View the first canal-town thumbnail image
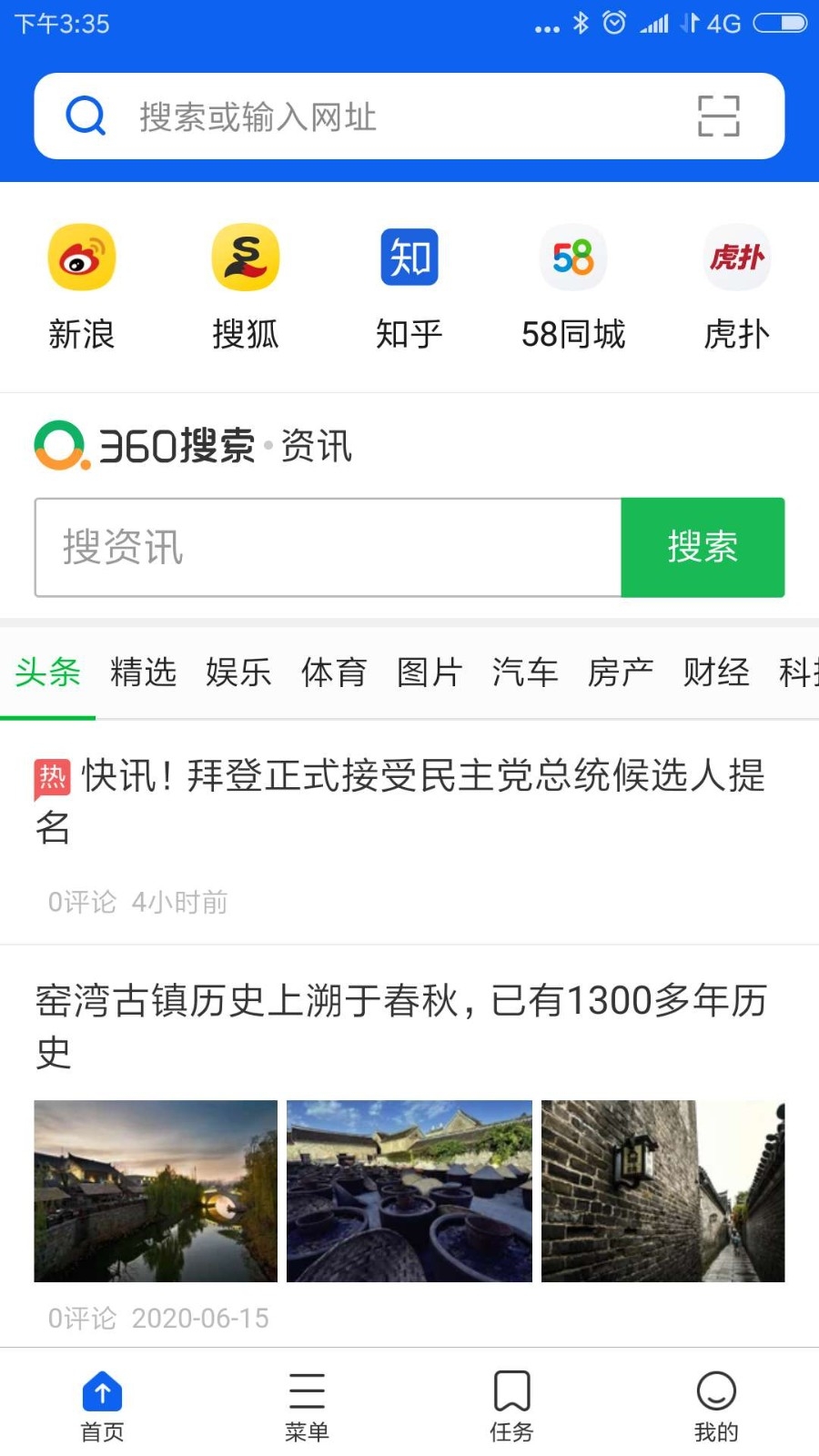 coord(155,1191)
